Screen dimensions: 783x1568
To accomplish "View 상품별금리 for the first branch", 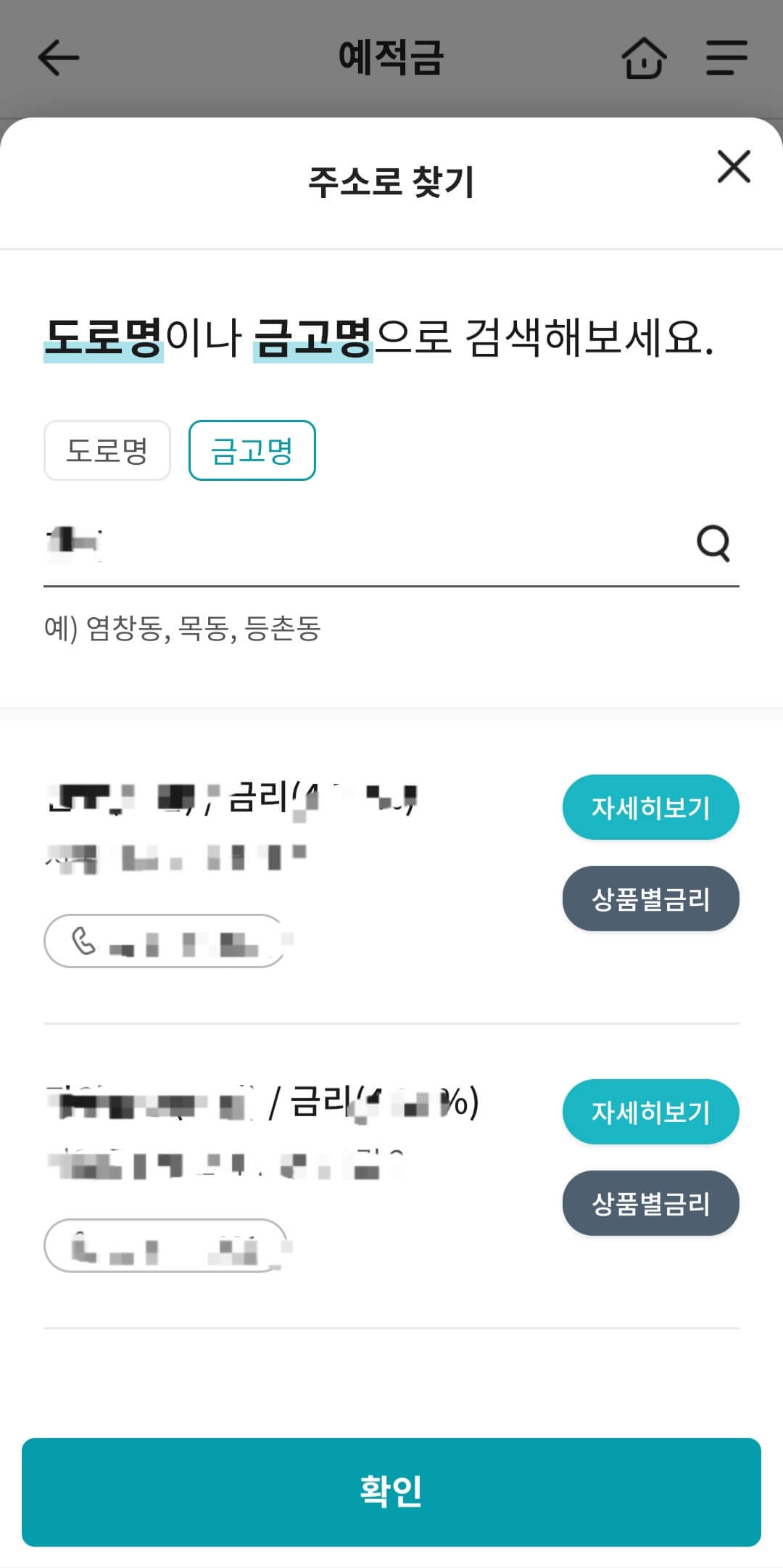I will [x=650, y=898].
